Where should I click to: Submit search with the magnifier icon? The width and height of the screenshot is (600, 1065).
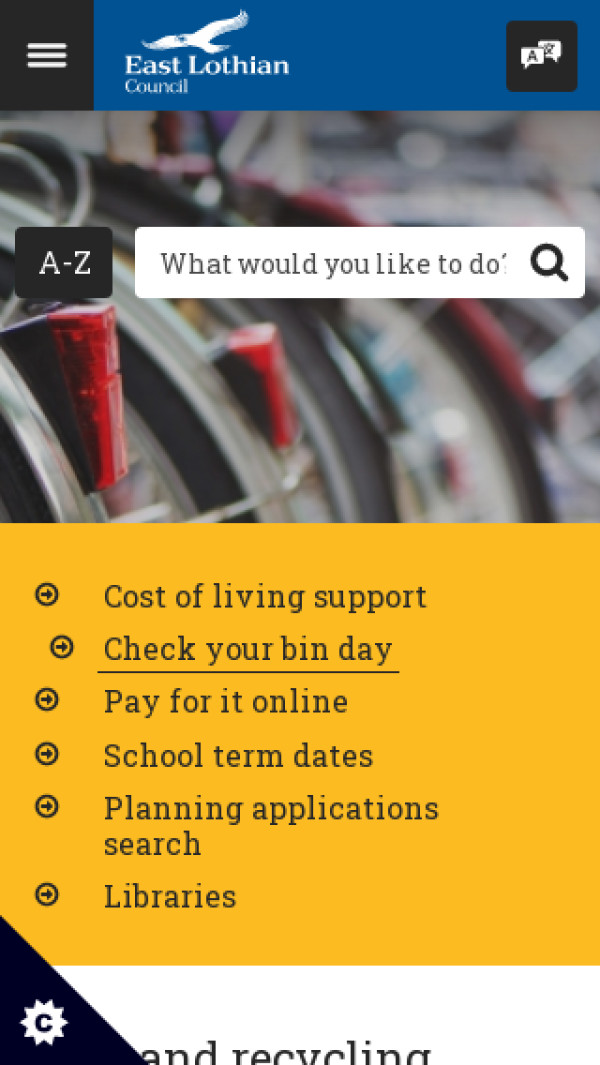coord(549,263)
